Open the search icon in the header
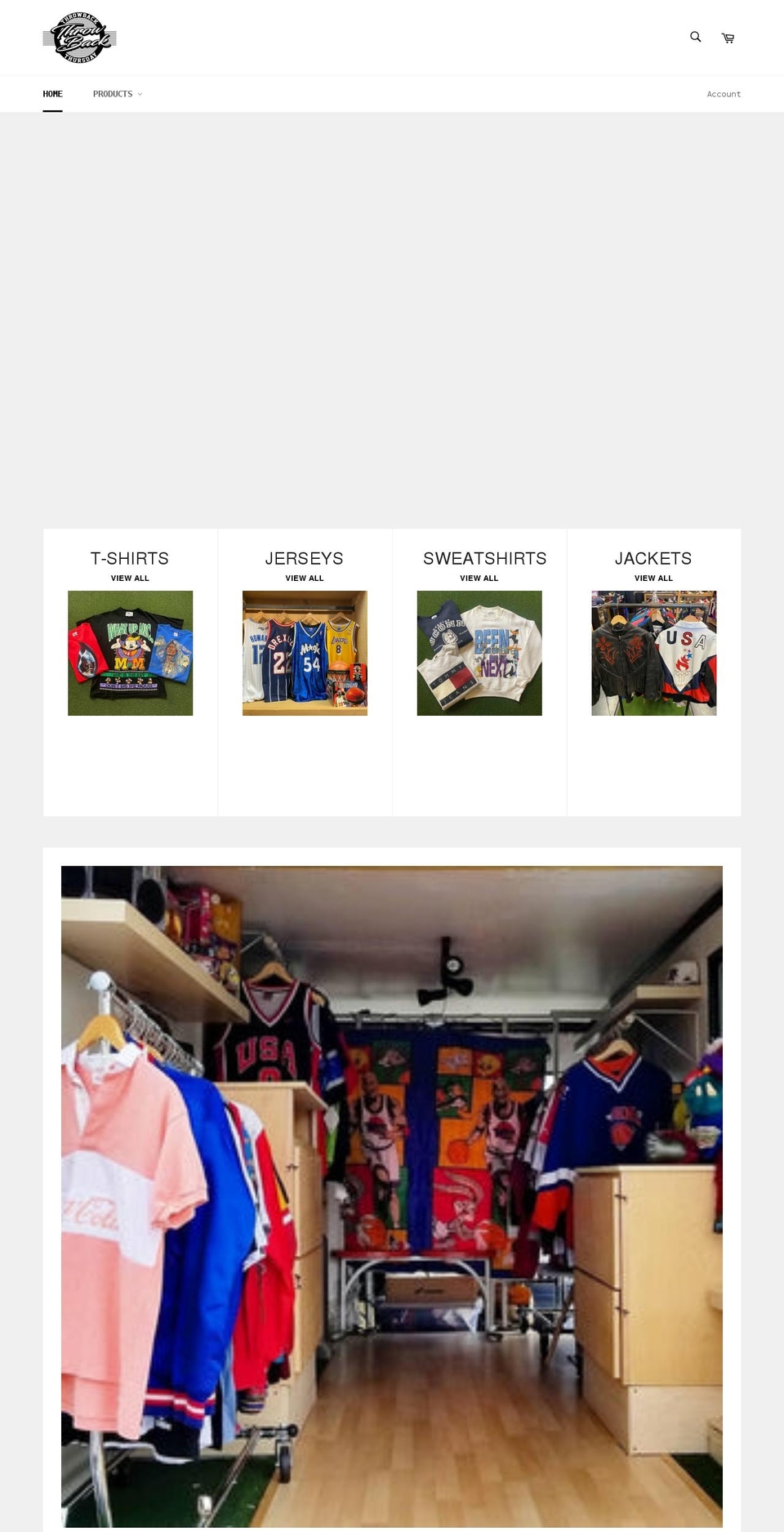 pos(695,37)
